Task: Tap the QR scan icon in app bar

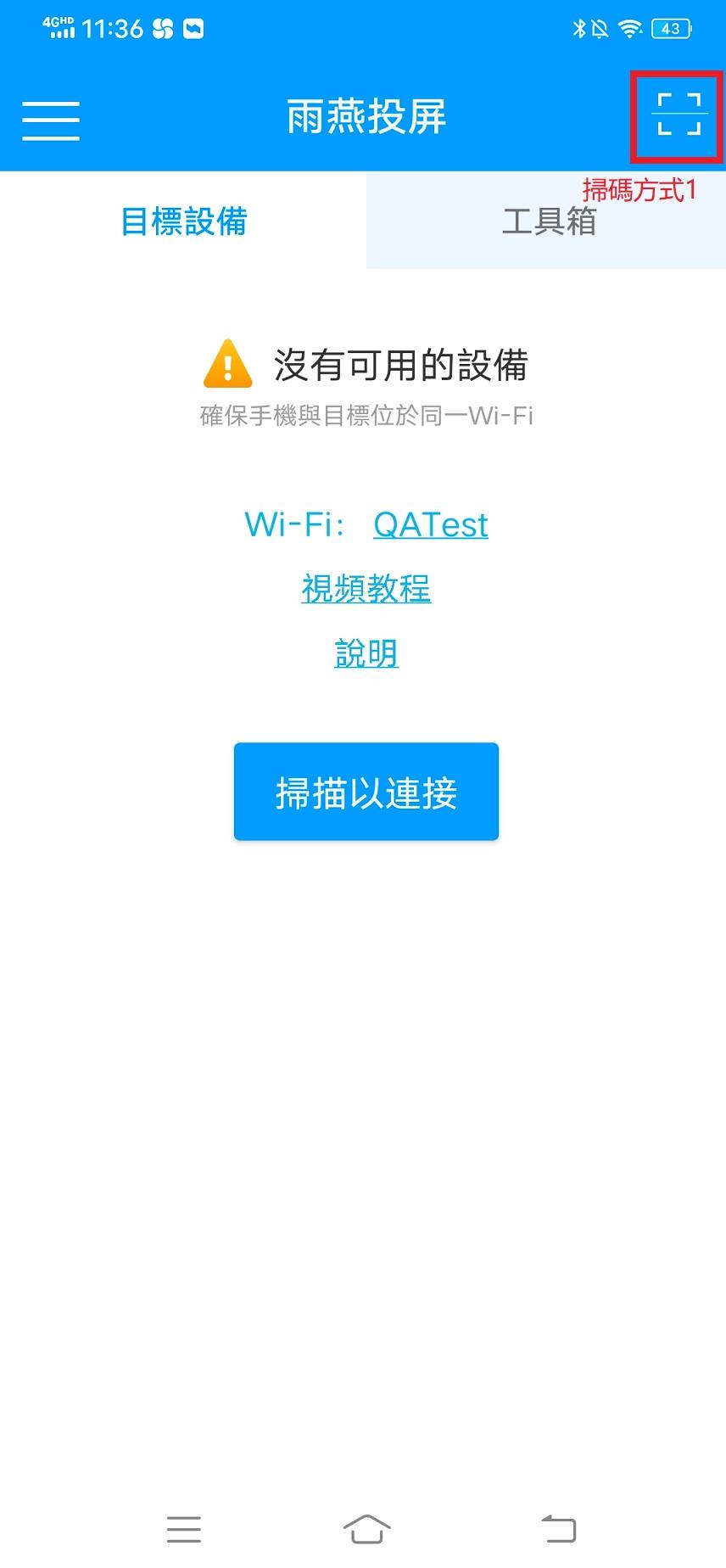Action: click(679, 114)
